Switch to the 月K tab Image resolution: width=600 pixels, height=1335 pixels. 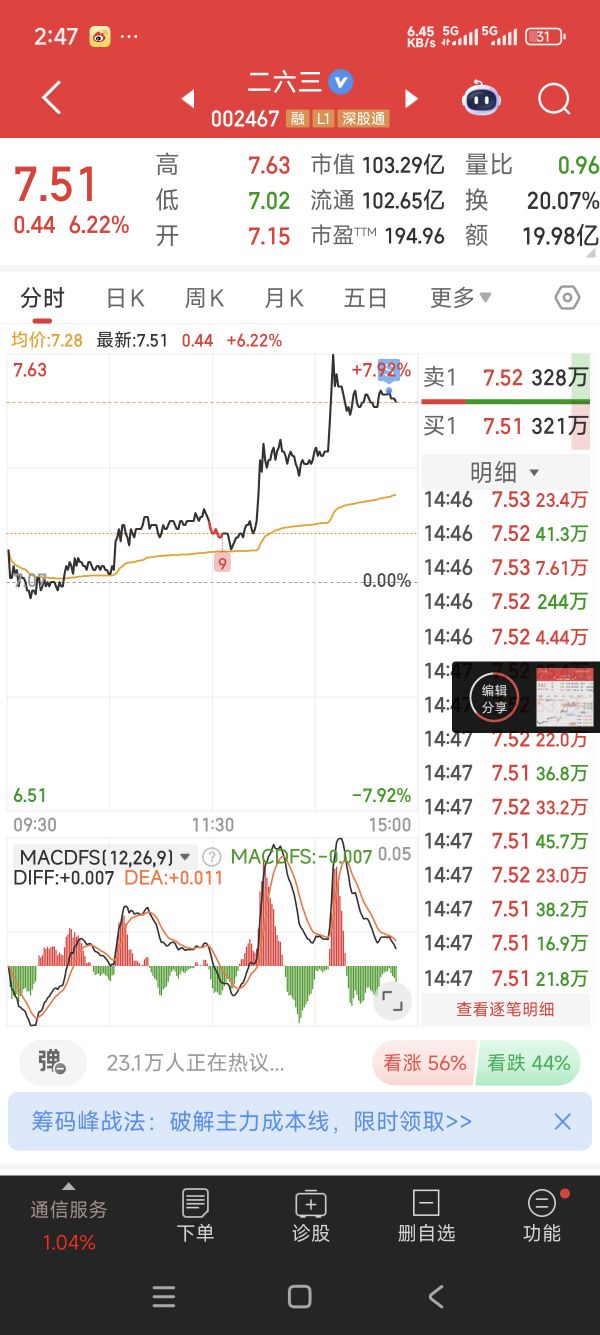point(284,298)
